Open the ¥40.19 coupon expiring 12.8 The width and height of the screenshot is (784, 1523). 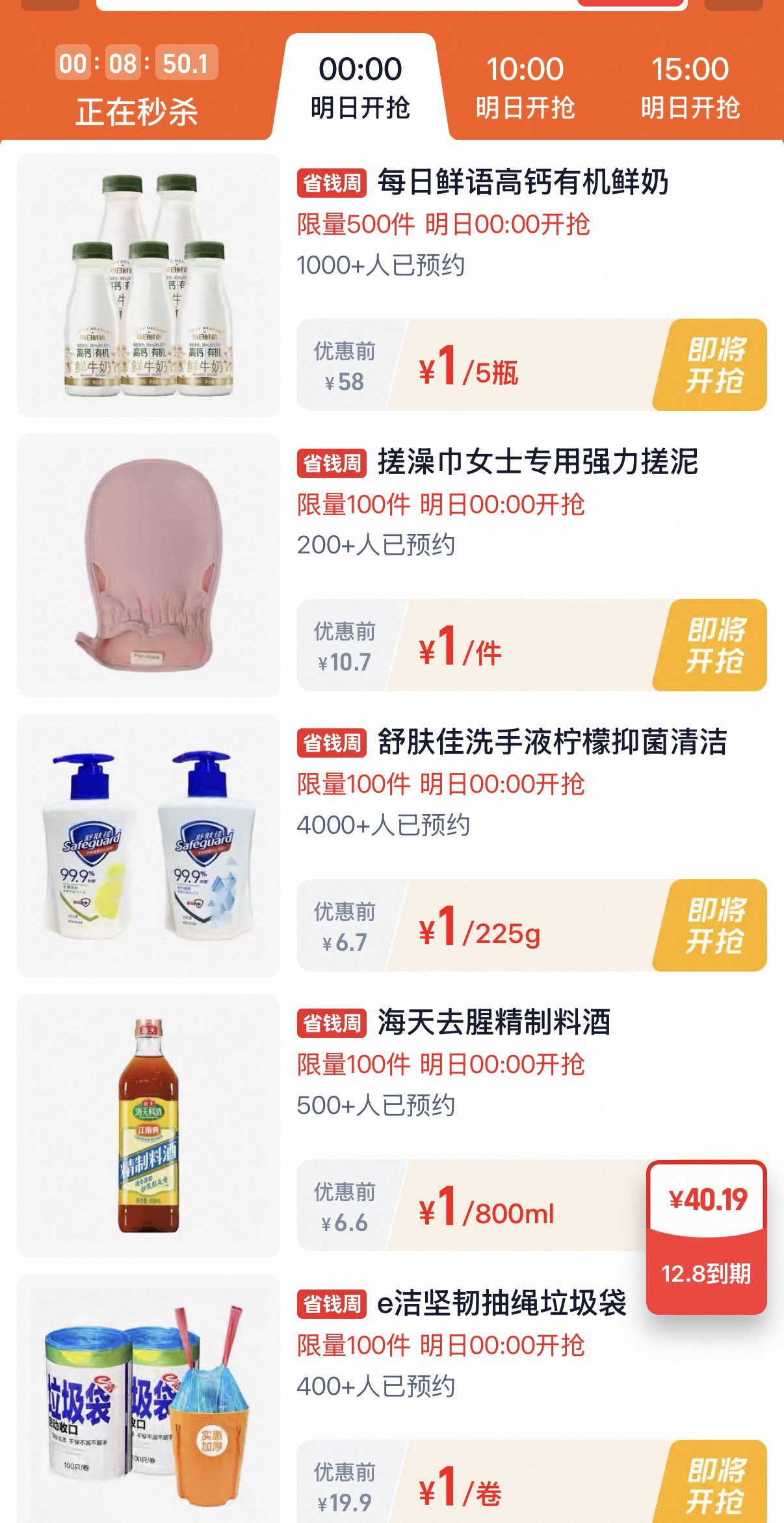[x=707, y=1237]
